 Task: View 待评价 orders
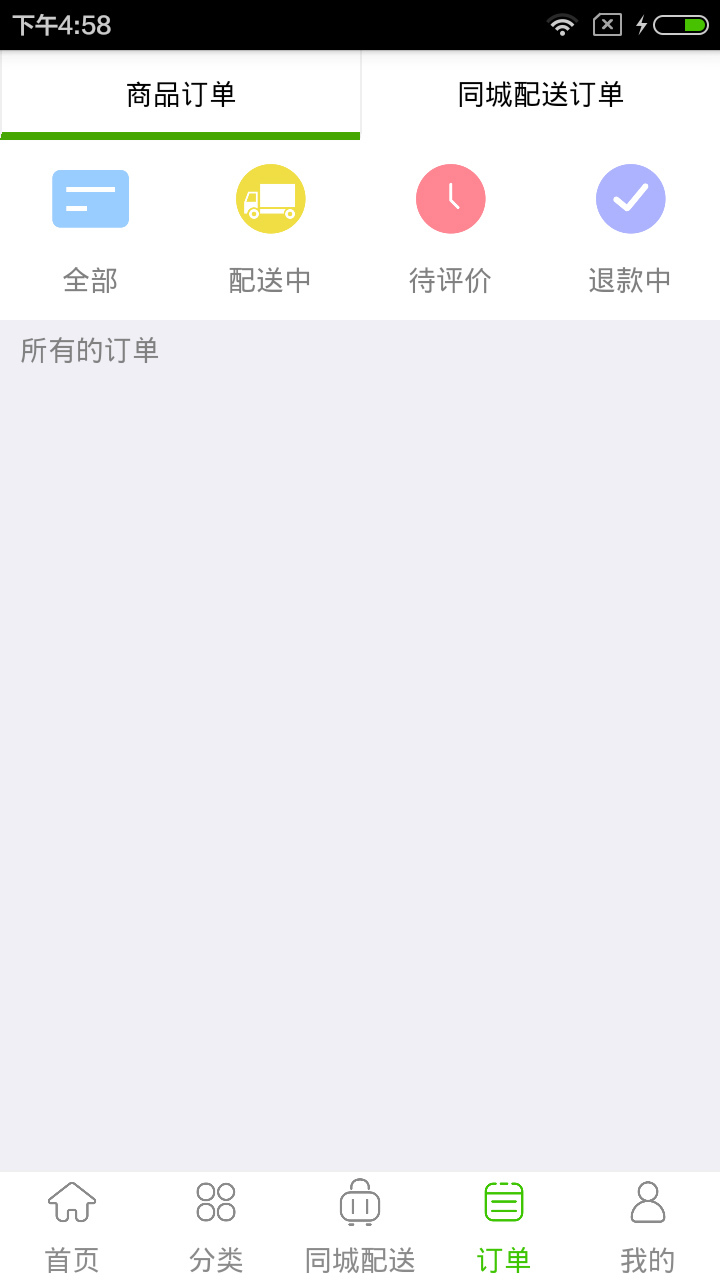point(450,230)
